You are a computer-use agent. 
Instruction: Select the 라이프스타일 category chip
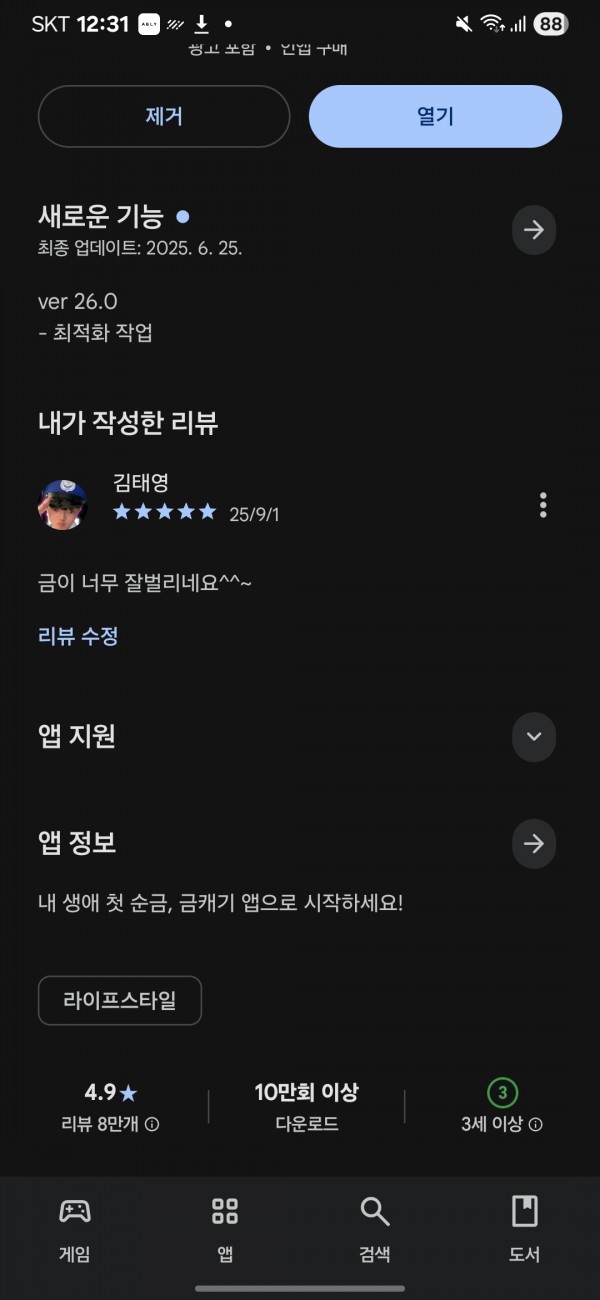pos(120,1000)
